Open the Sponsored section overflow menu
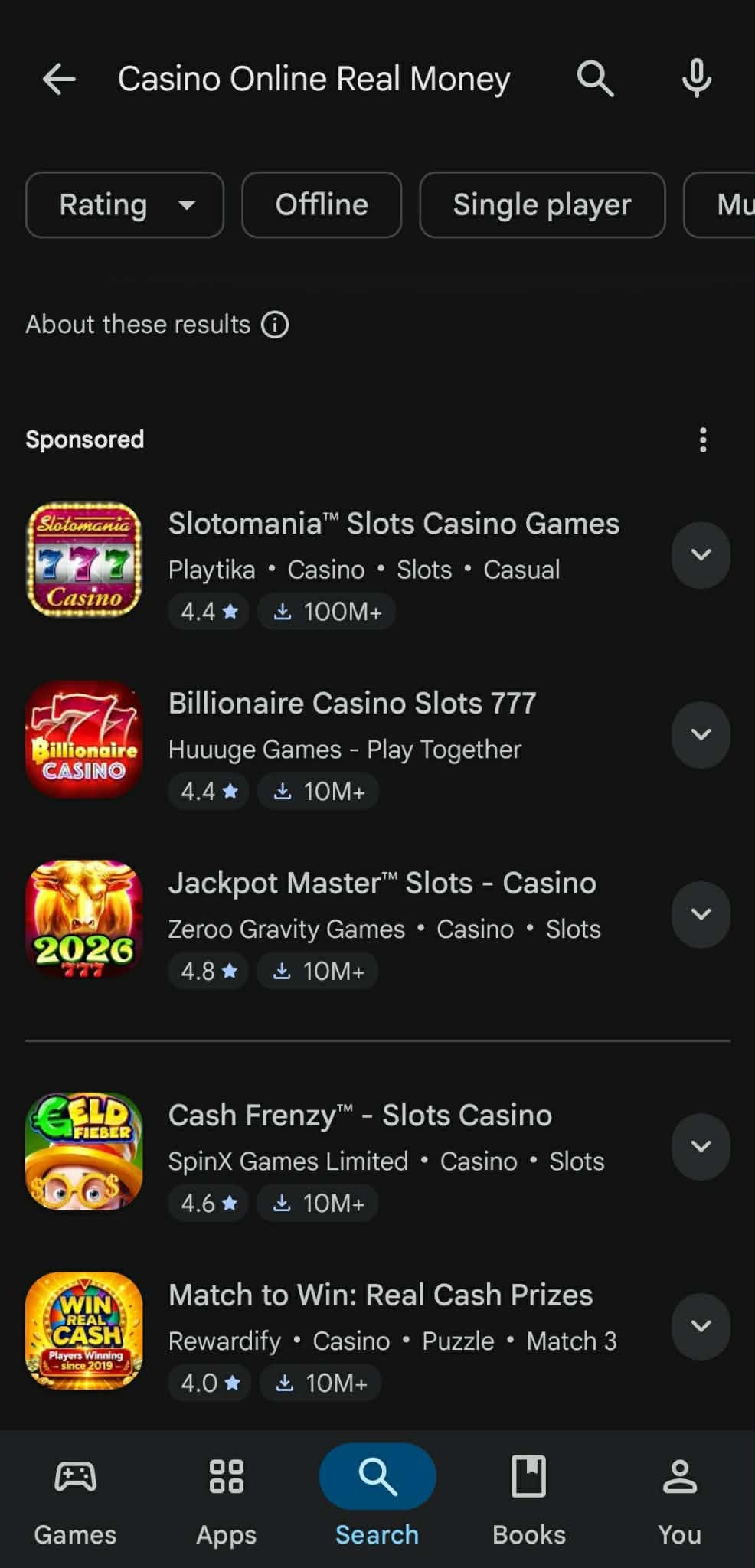The image size is (755, 1568). (x=703, y=439)
